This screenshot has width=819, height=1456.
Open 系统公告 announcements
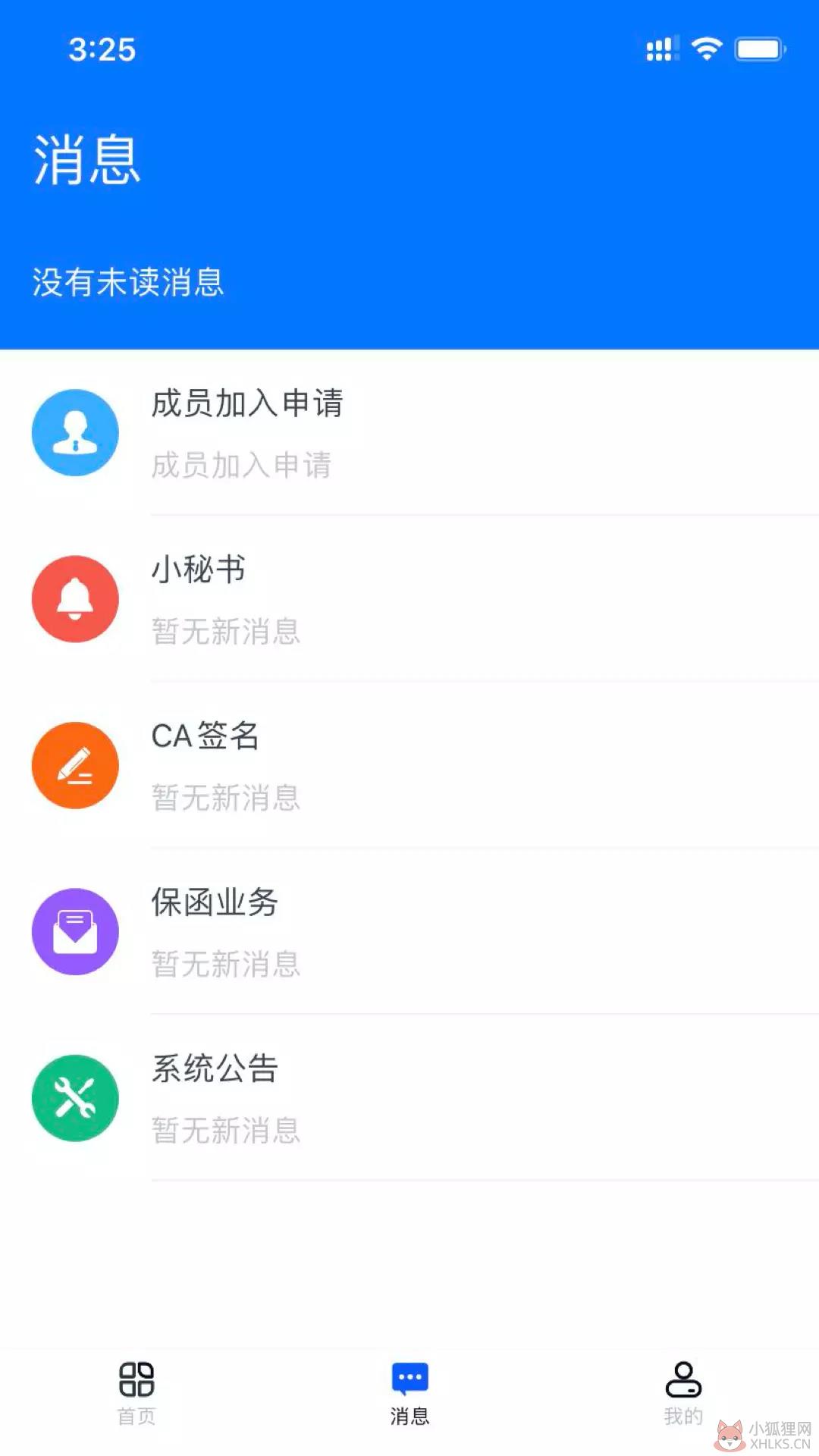click(x=409, y=1098)
